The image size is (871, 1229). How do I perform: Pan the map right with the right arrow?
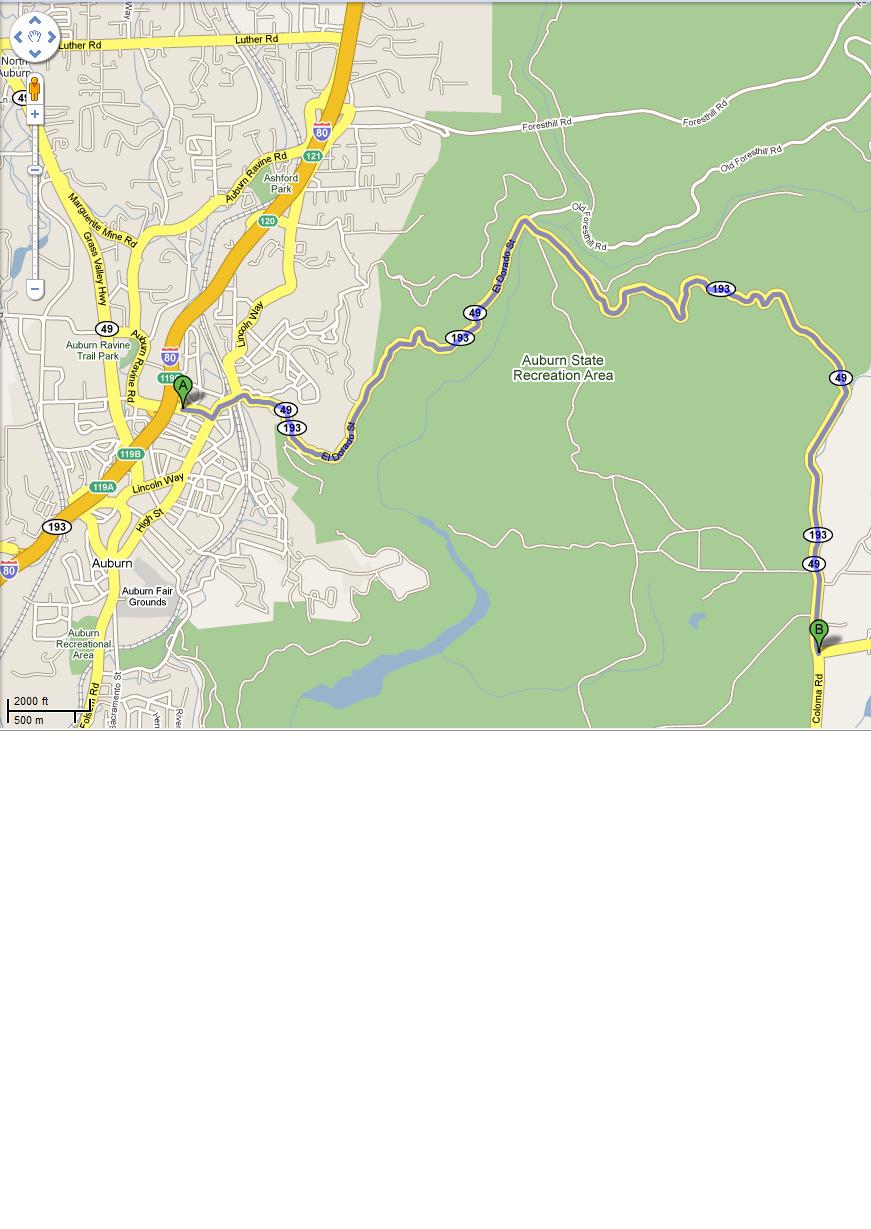(52, 37)
